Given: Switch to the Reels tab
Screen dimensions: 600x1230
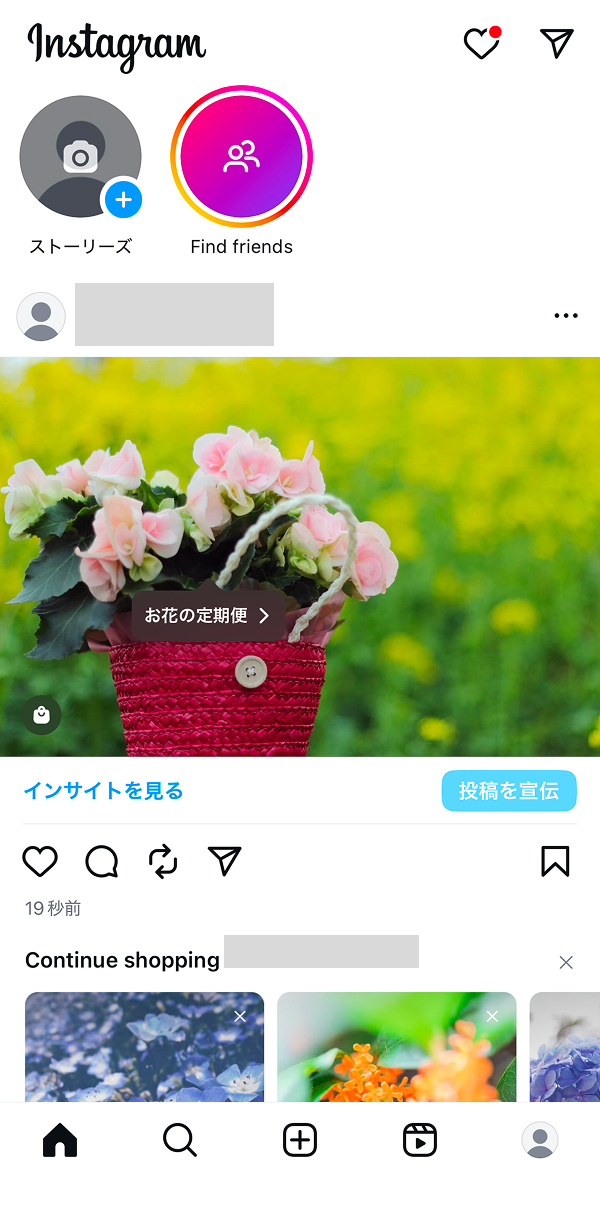Looking at the screenshot, I should [x=420, y=1140].
